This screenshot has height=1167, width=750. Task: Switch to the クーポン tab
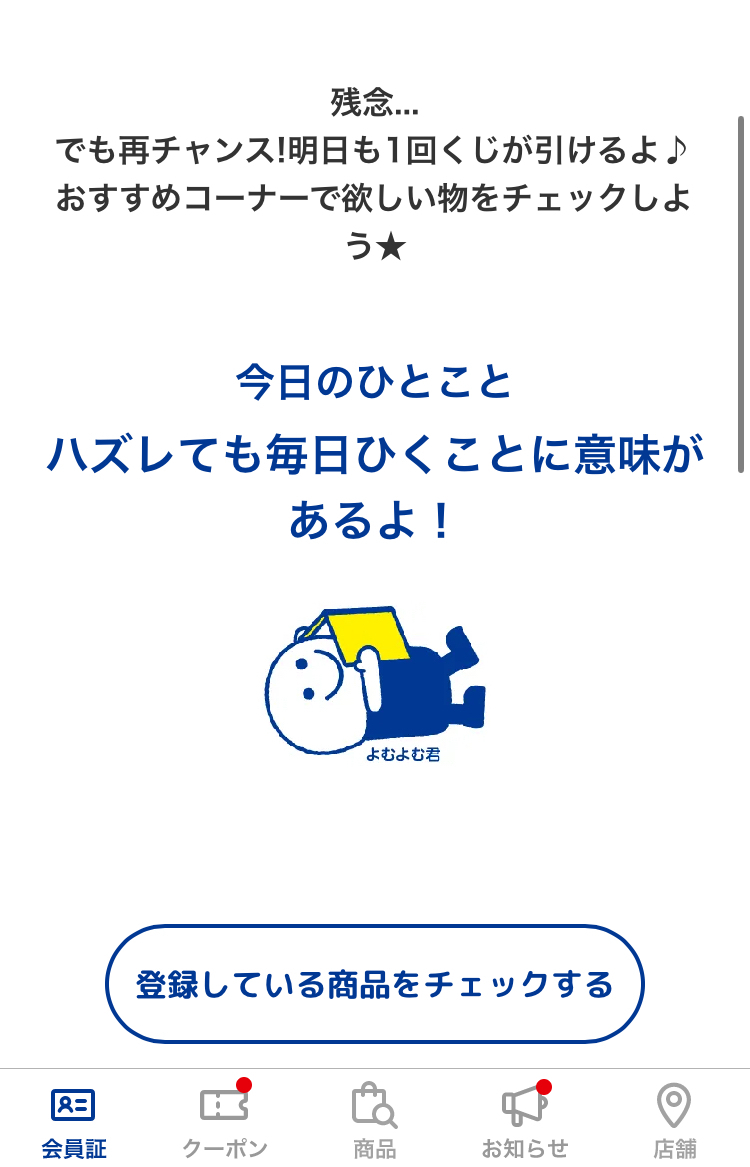point(224,1120)
